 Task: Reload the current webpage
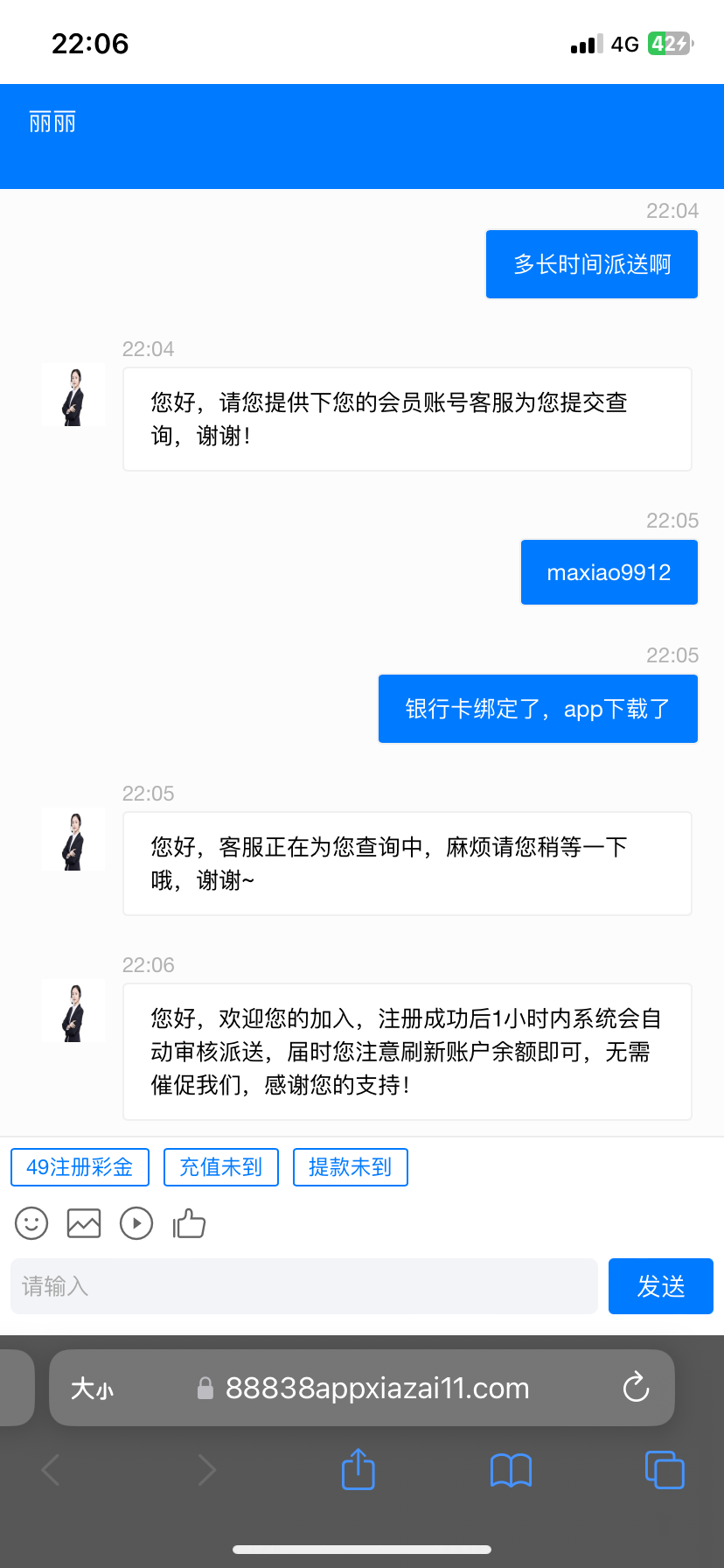(636, 1388)
